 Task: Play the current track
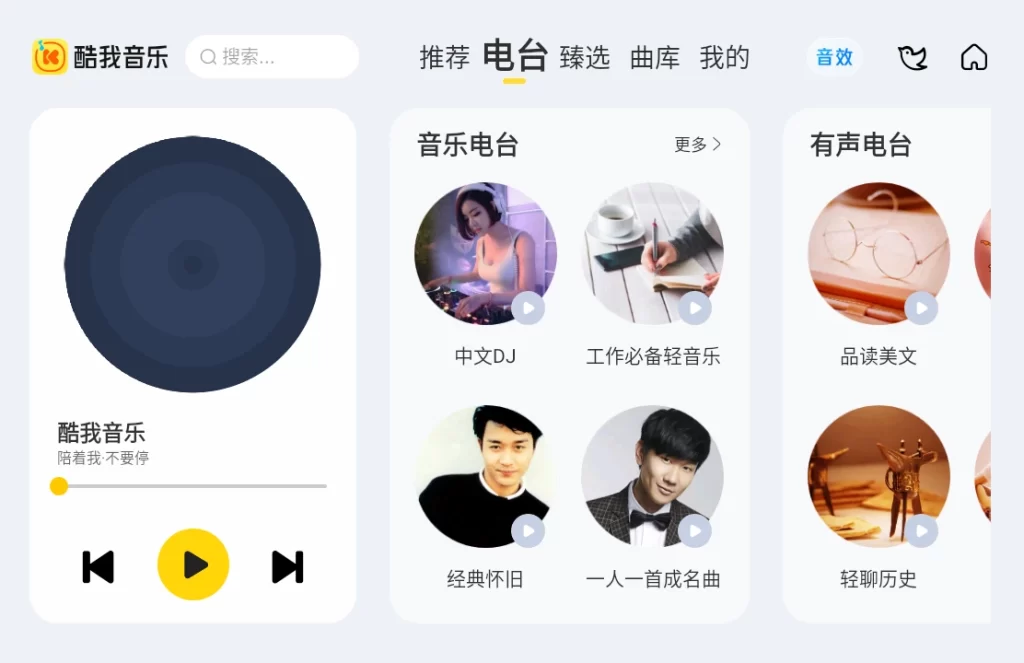coord(193,565)
